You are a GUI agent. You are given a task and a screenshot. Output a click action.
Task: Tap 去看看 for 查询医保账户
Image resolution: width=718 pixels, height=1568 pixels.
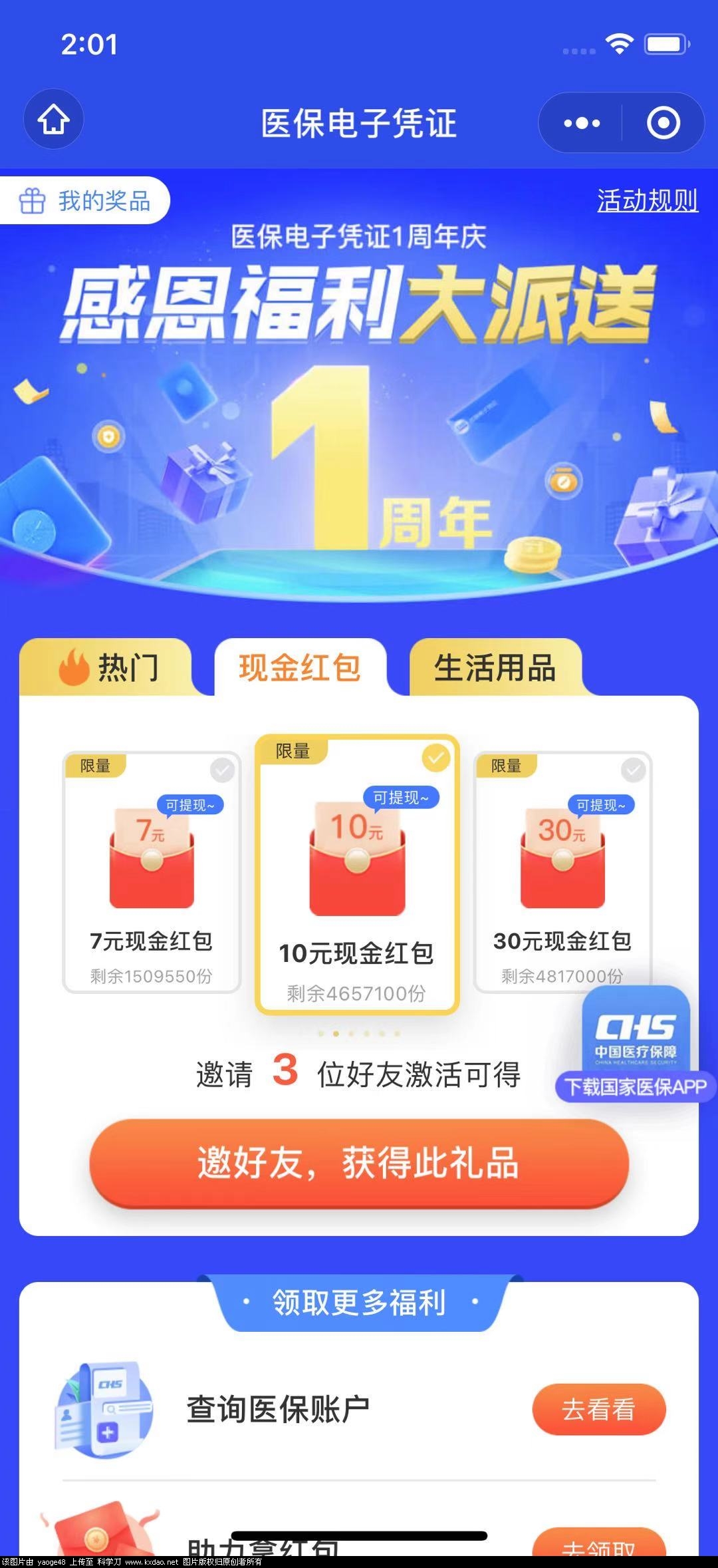coord(598,1410)
